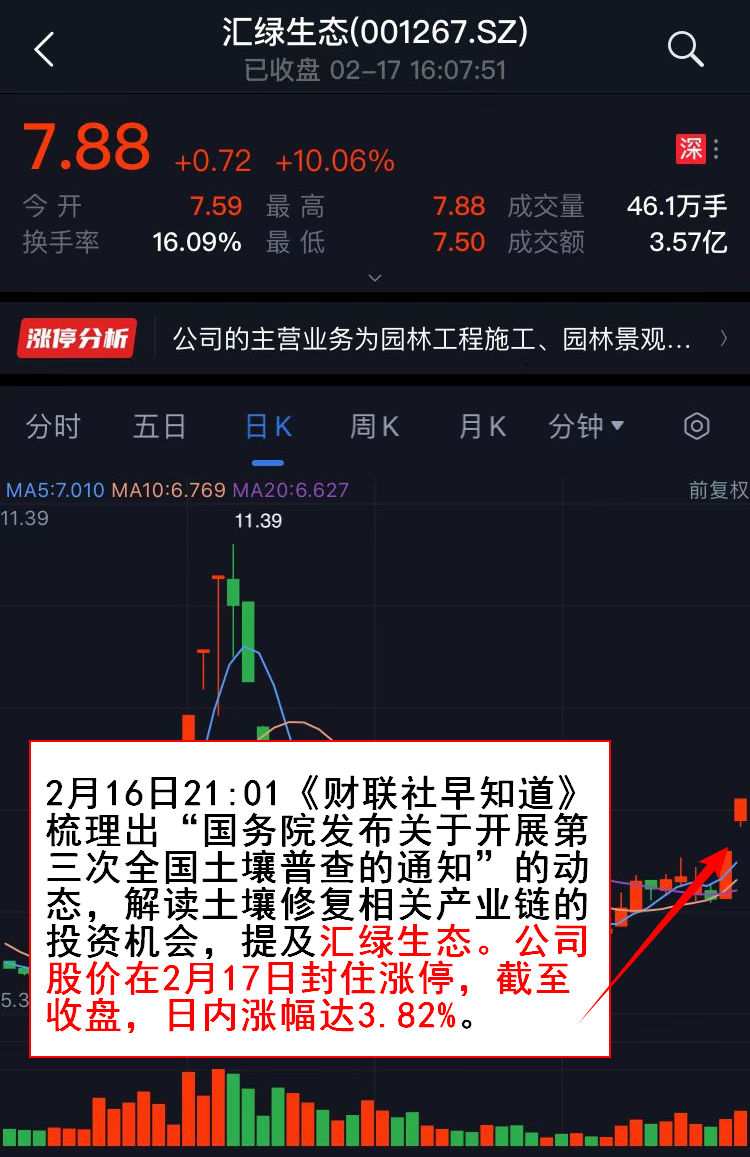Open the 深 market overflow dots
Screen dimensions: 750x1157
(x=716, y=149)
